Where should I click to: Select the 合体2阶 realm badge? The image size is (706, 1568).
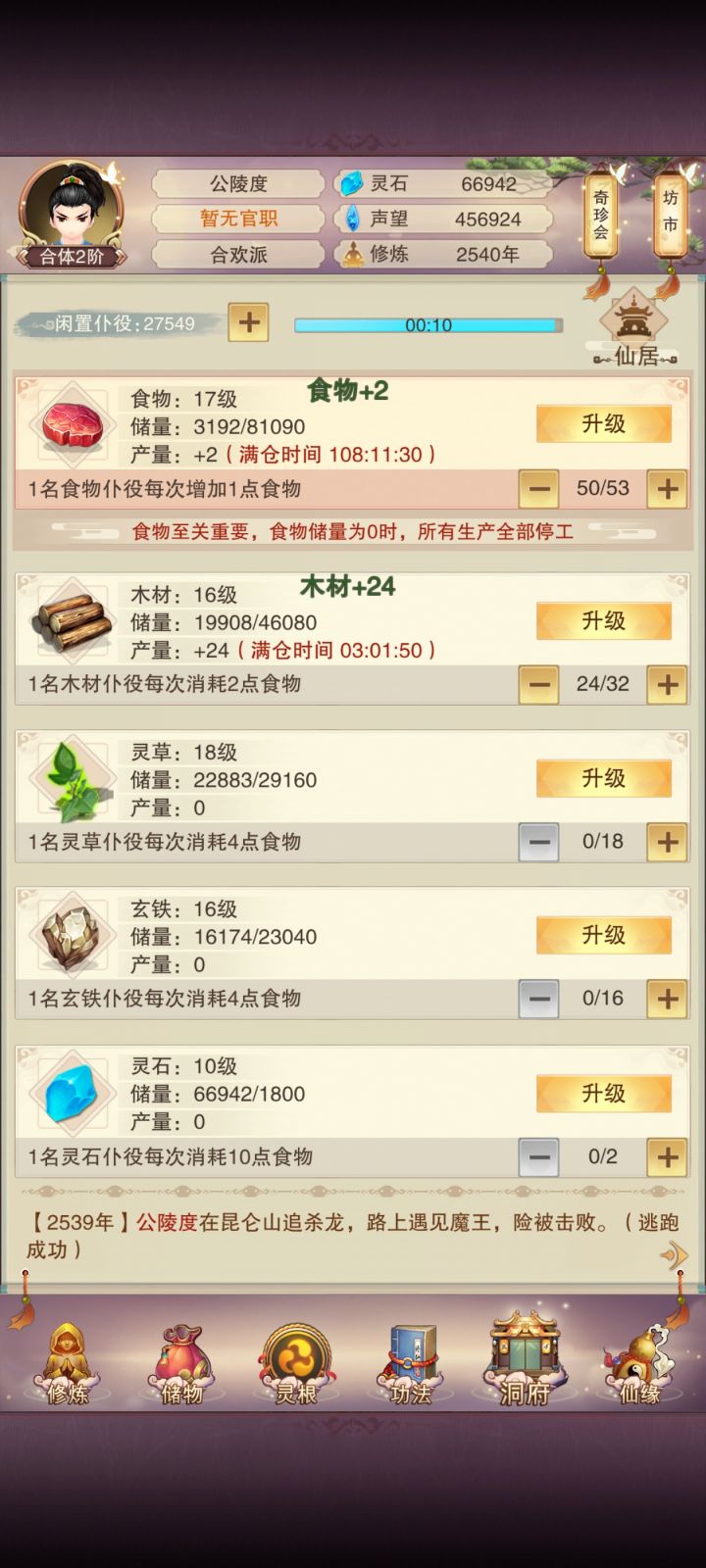69,257
